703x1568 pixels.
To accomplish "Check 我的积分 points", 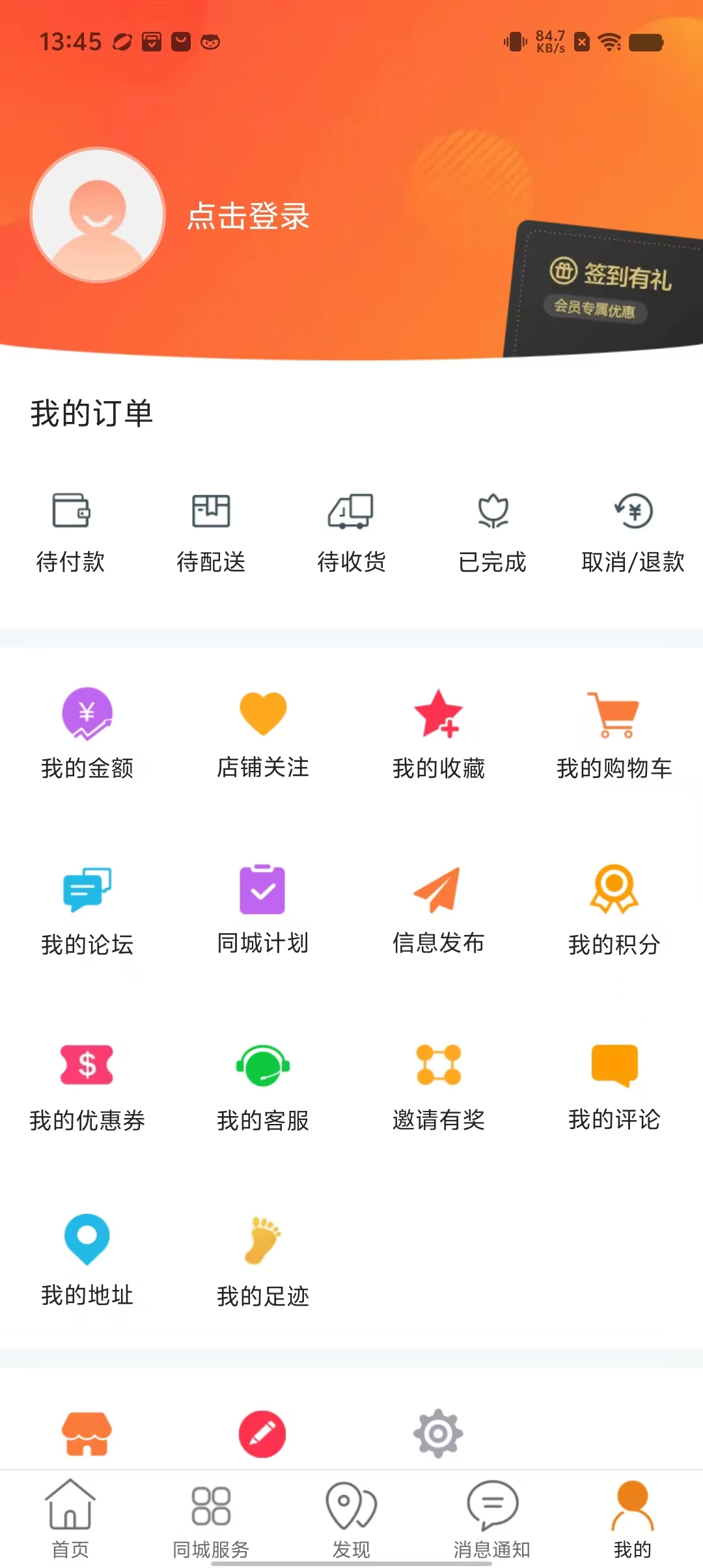I will tap(614, 910).
